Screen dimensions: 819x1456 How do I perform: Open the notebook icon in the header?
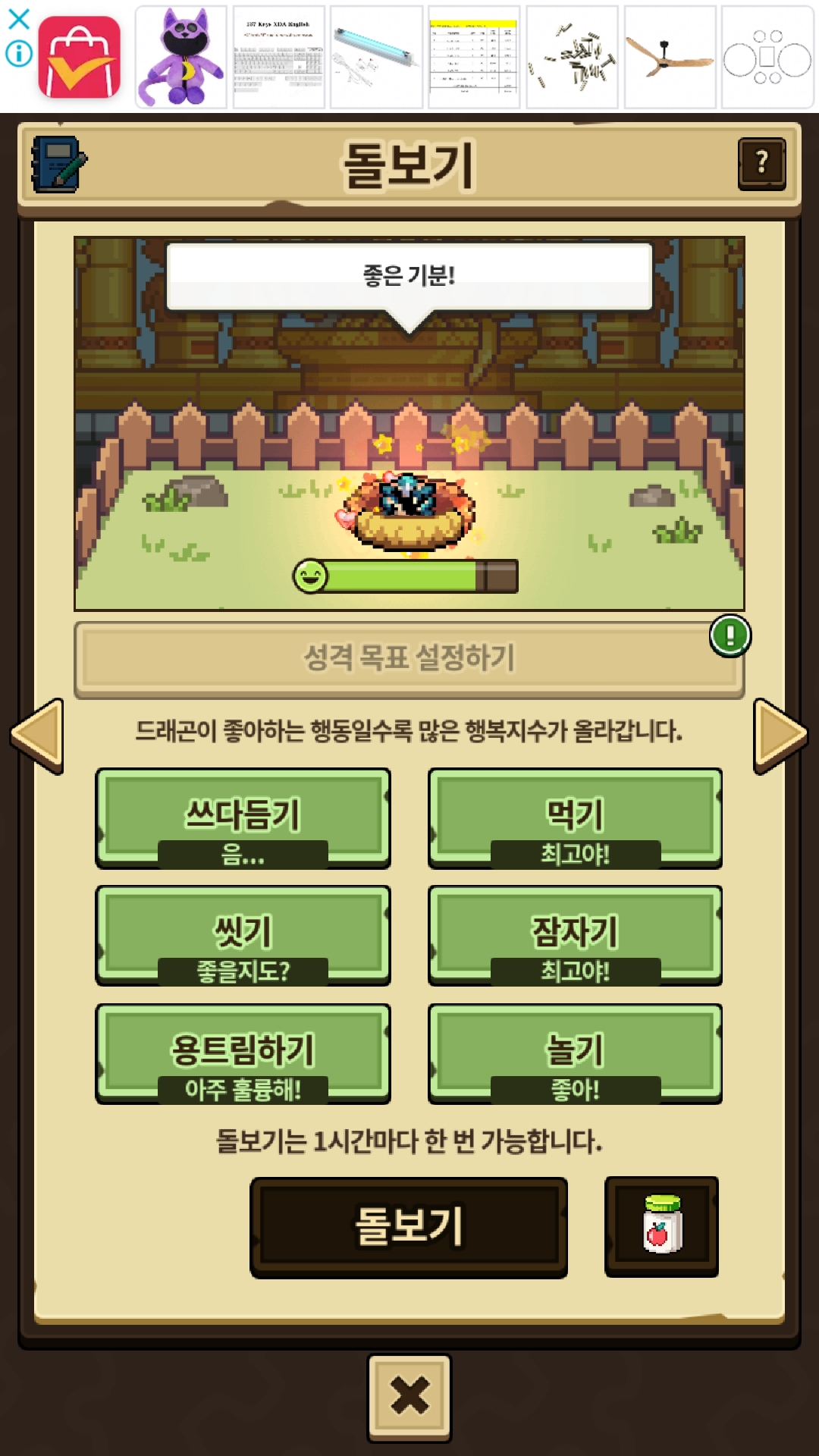pos(58,164)
